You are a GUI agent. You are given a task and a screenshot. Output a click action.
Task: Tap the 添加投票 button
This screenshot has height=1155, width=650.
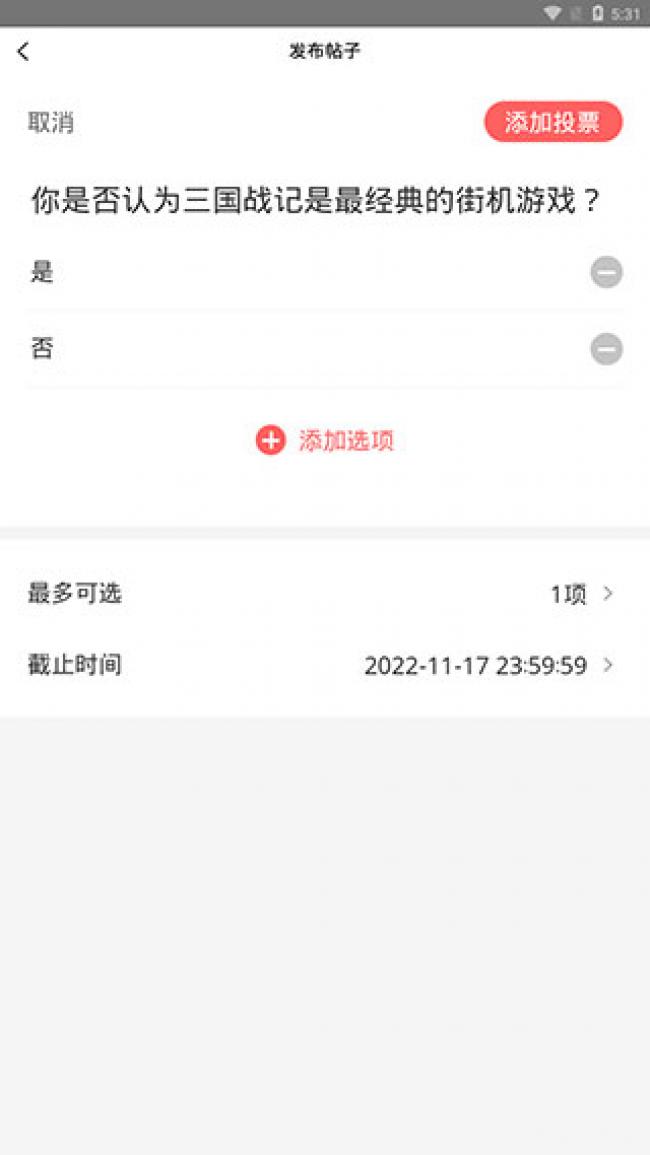coord(553,122)
